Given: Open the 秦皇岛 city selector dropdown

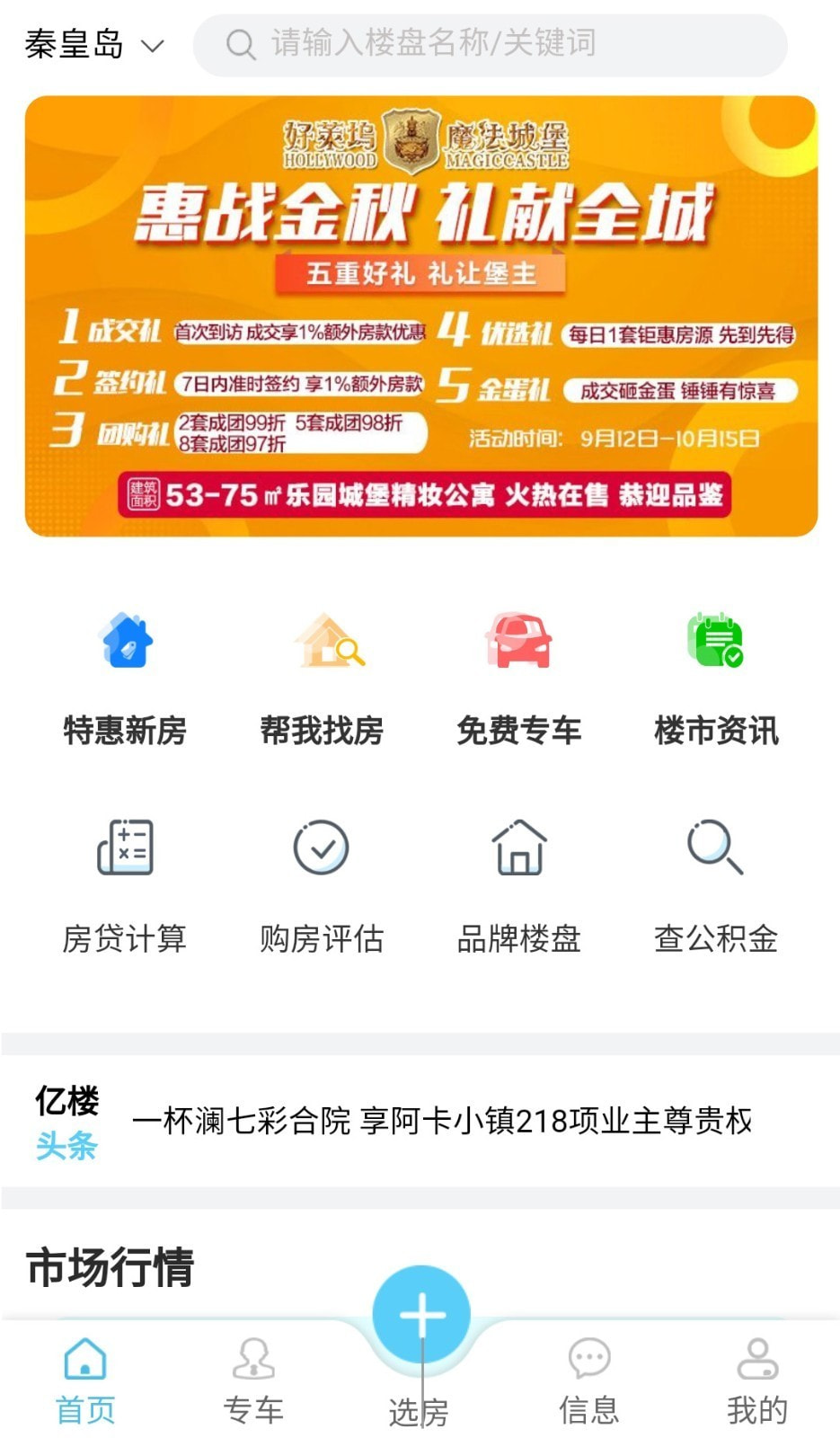Looking at the screenshot, I should [94, 44].
